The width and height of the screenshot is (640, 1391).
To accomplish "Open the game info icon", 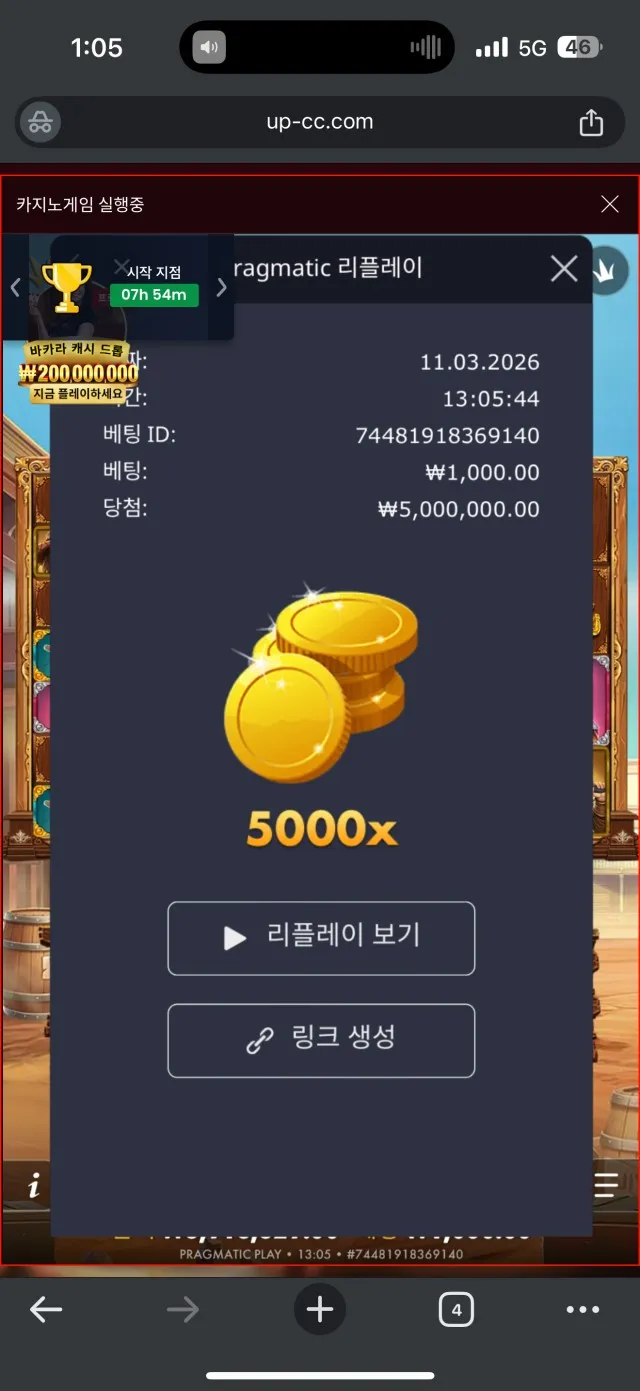I will click(34, 1187).
